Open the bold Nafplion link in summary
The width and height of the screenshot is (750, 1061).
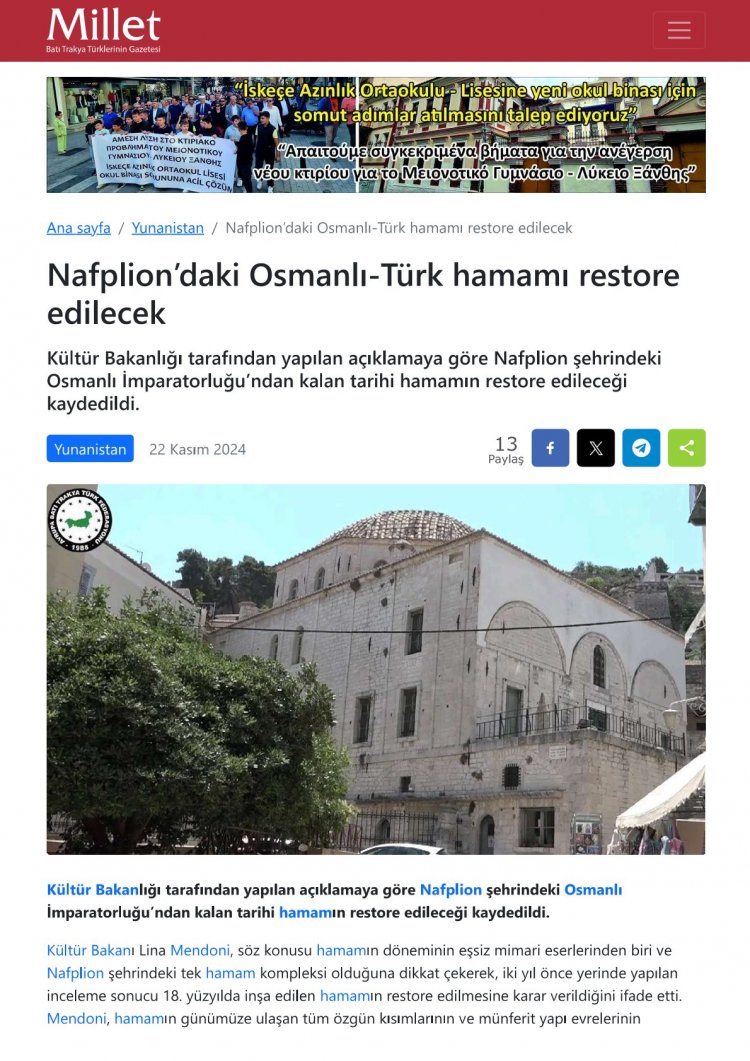450,889
